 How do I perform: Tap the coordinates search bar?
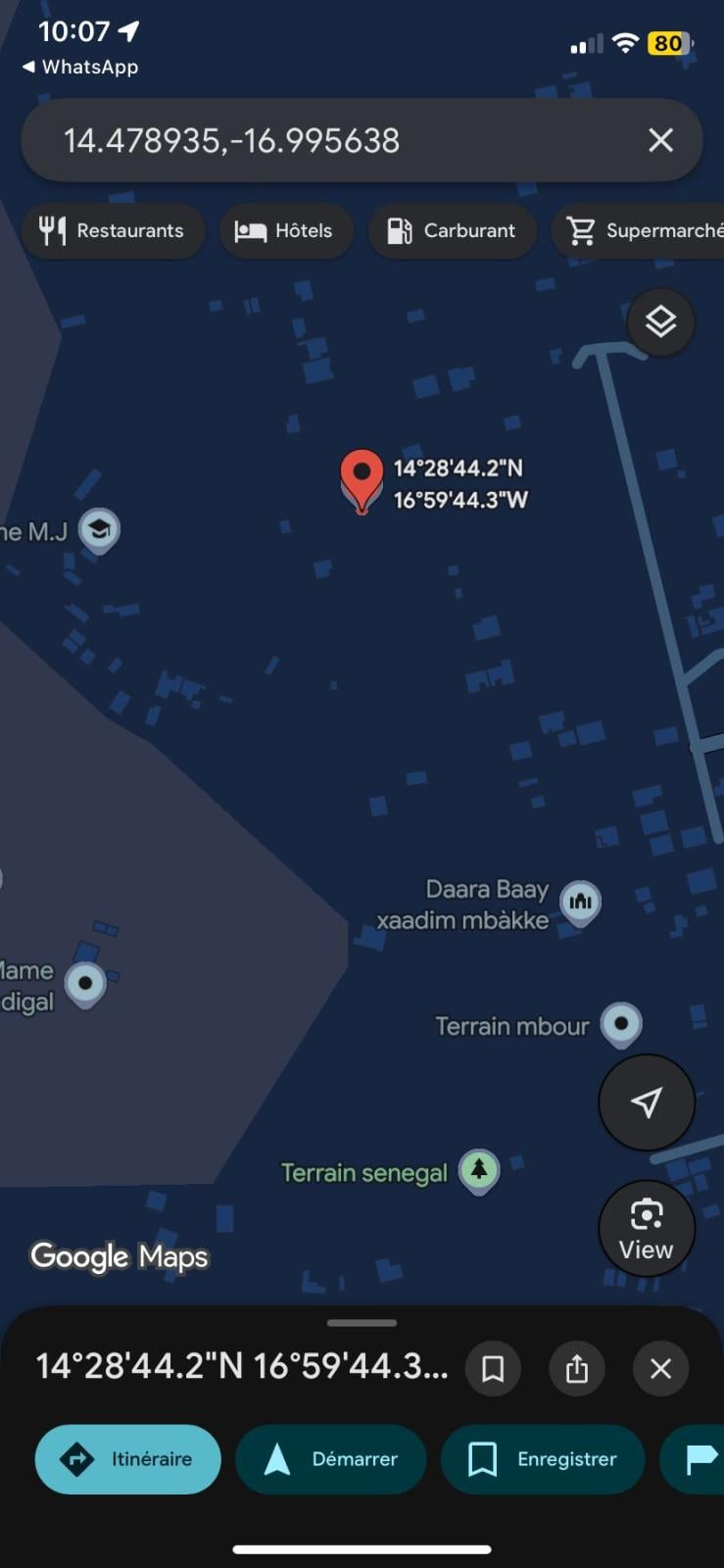(294, 140)
